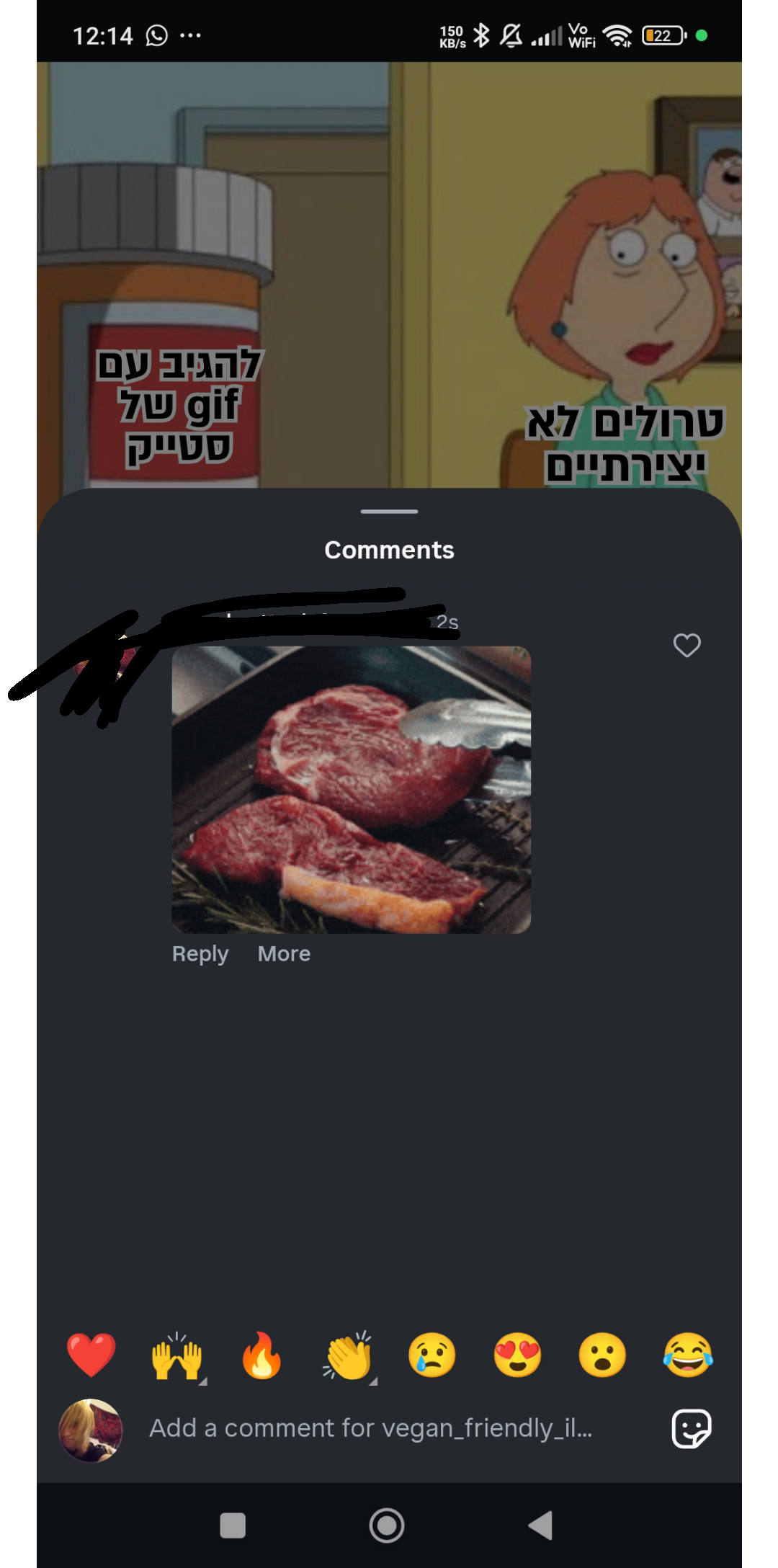Viewport: 778px width, 1568px height.
Task: Open the GIF sticker picker
Action: pyautogui.click(x=691, y=1428)
